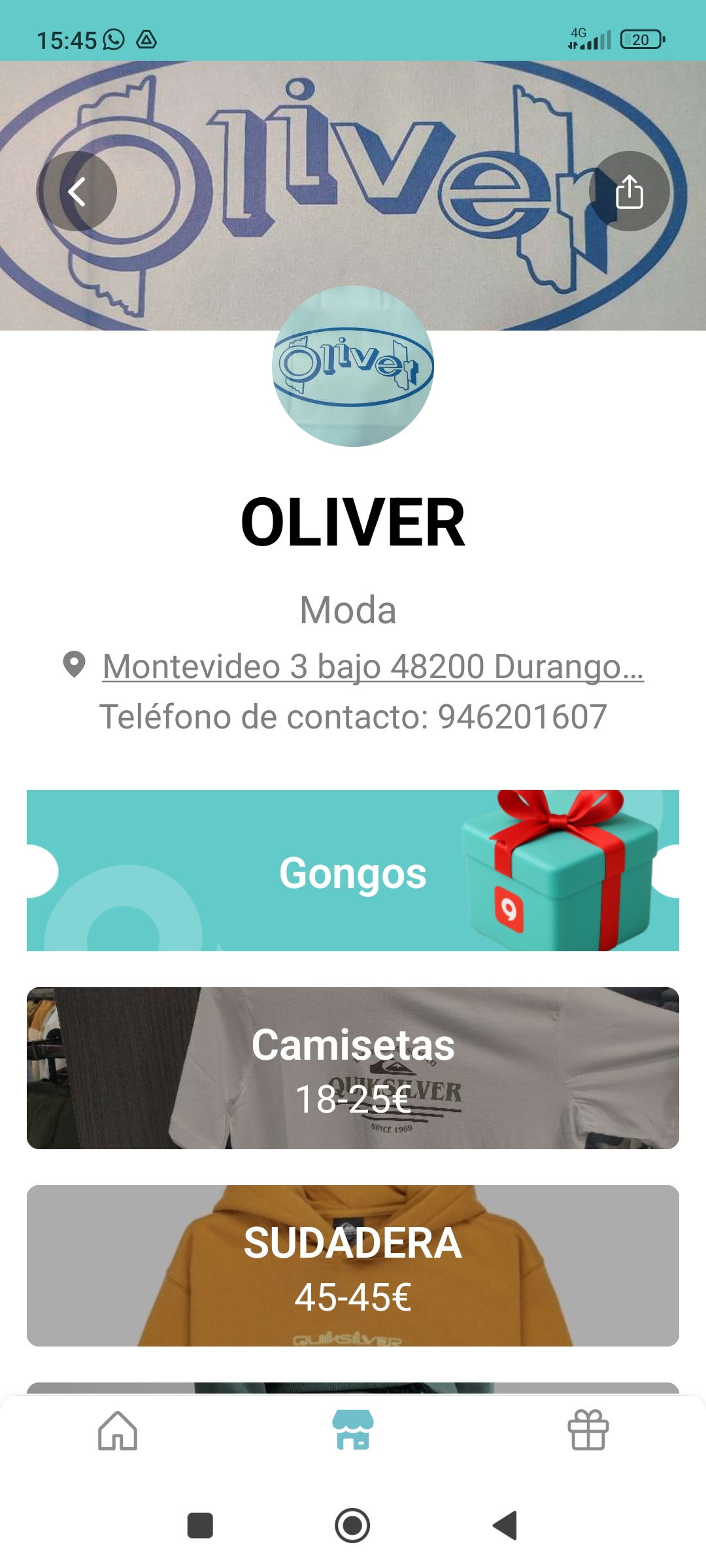Go back using the arrow on the banner

pyautogui.click(x=76, y=191)
